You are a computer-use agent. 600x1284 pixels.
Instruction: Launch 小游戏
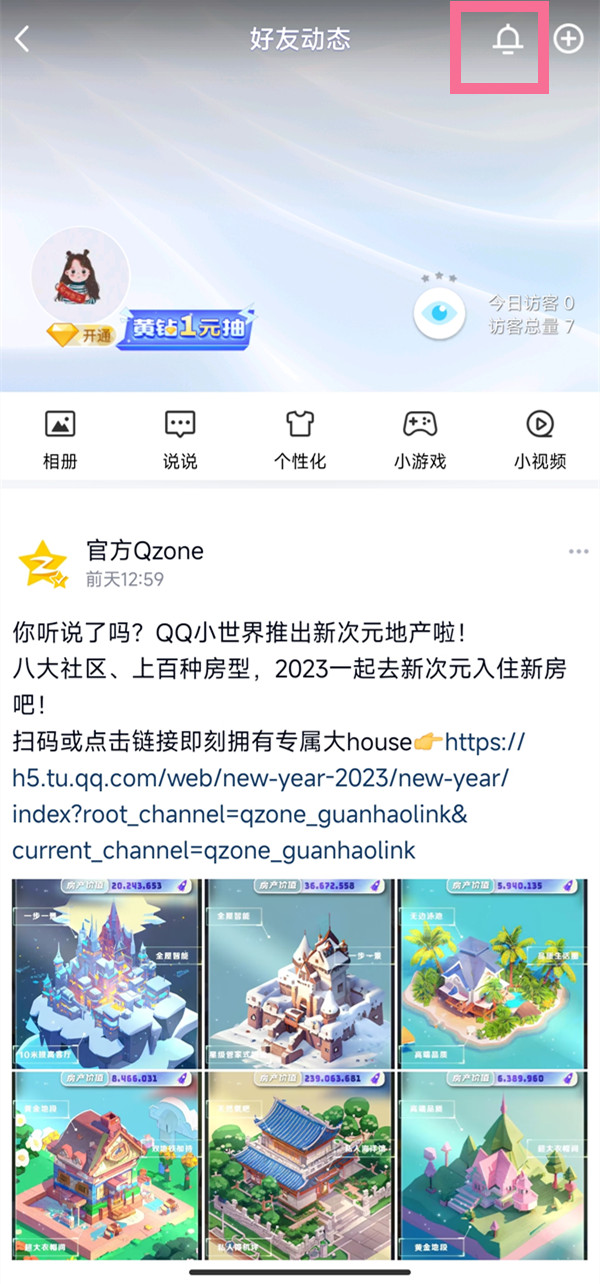420,439
